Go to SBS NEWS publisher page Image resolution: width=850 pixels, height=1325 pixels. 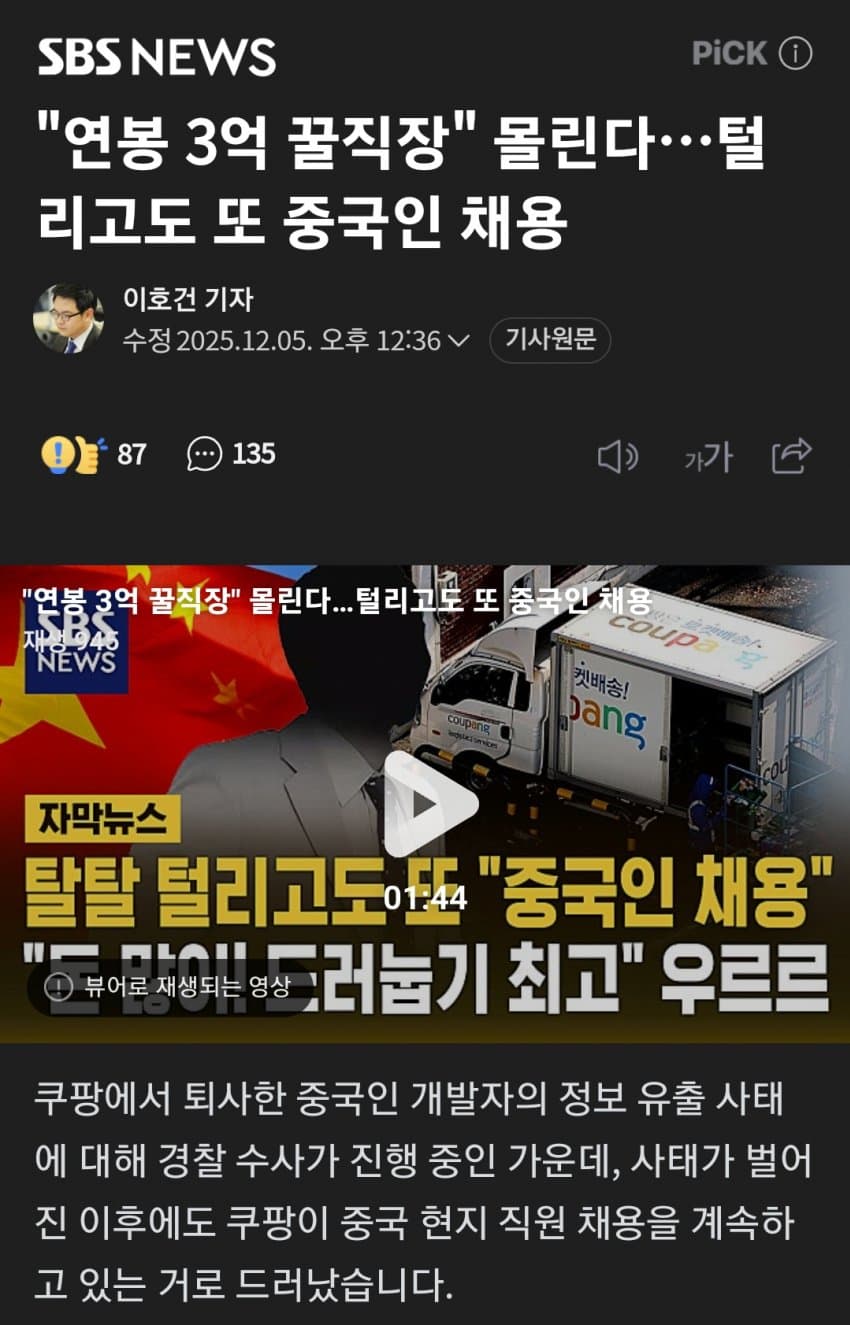[x=157, y=57]
